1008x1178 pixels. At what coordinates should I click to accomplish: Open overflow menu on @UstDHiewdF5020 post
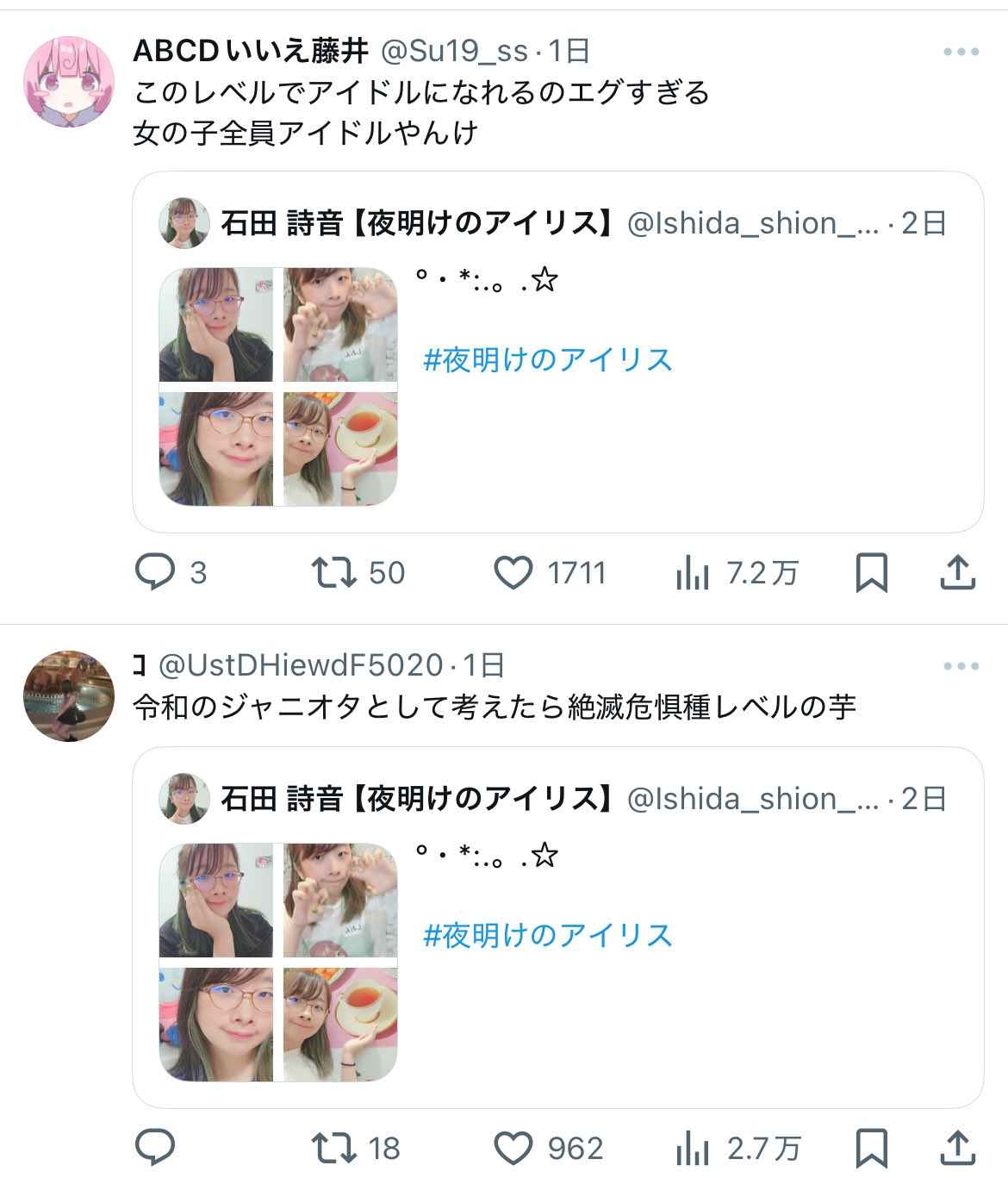(x=961, y=666)
